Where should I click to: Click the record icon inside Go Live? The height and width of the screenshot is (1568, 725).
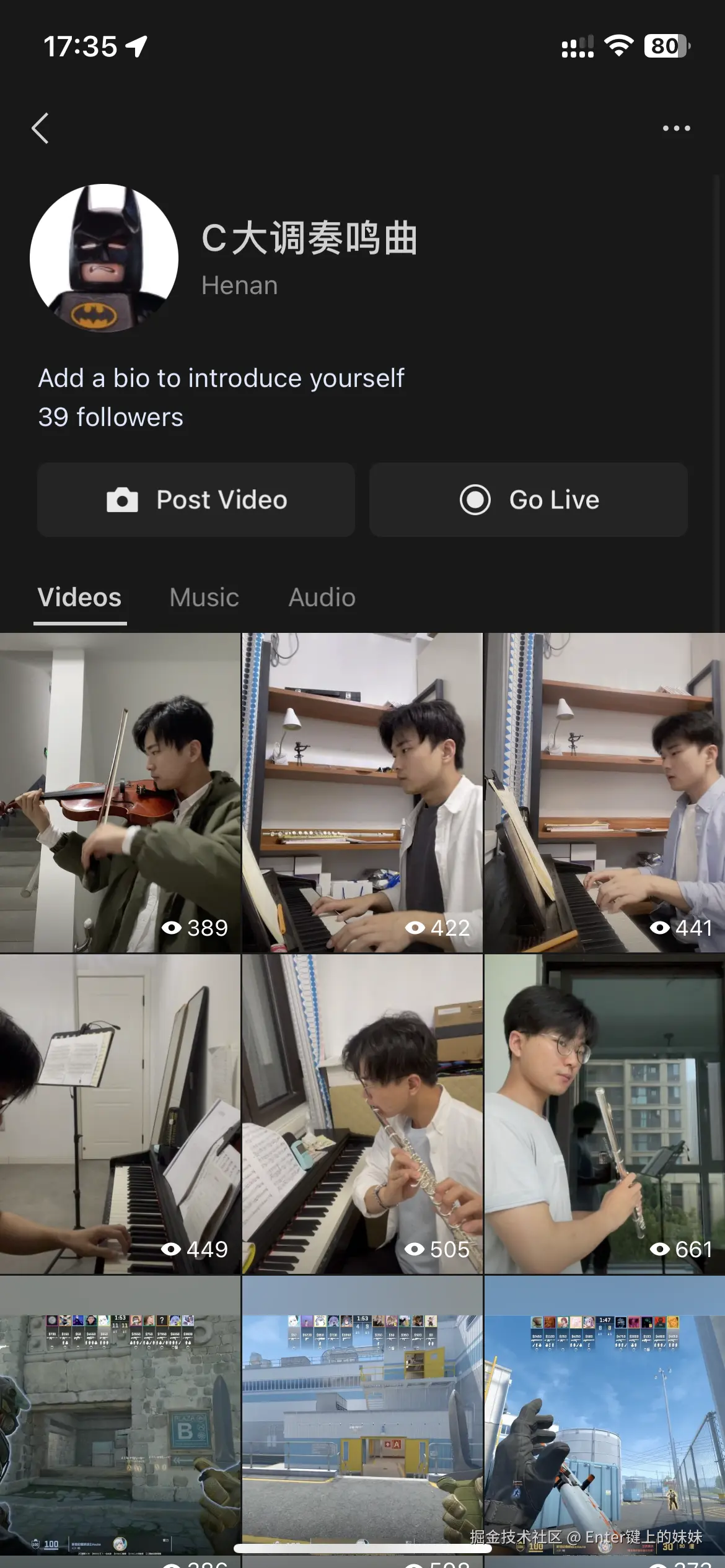[475, 499]
